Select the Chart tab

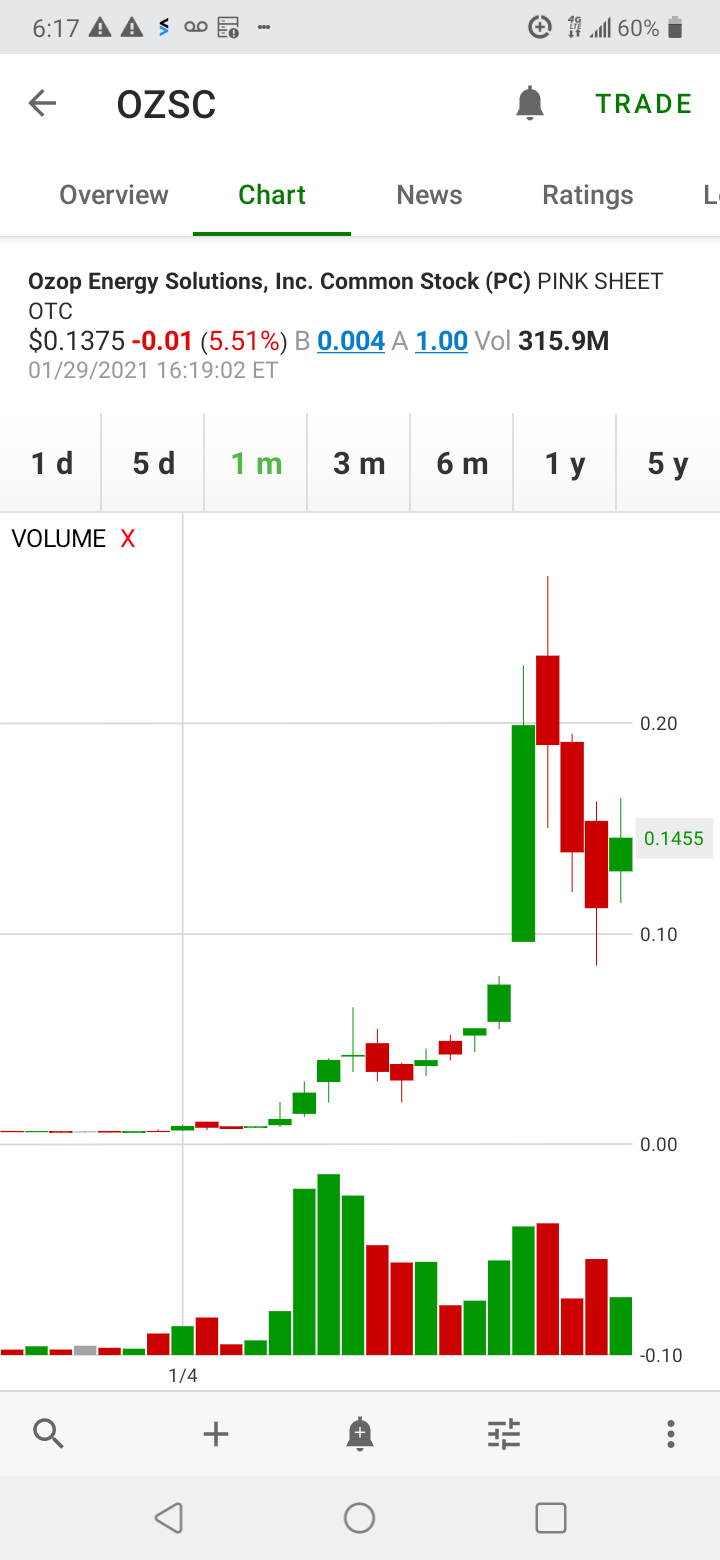[272, 195]
